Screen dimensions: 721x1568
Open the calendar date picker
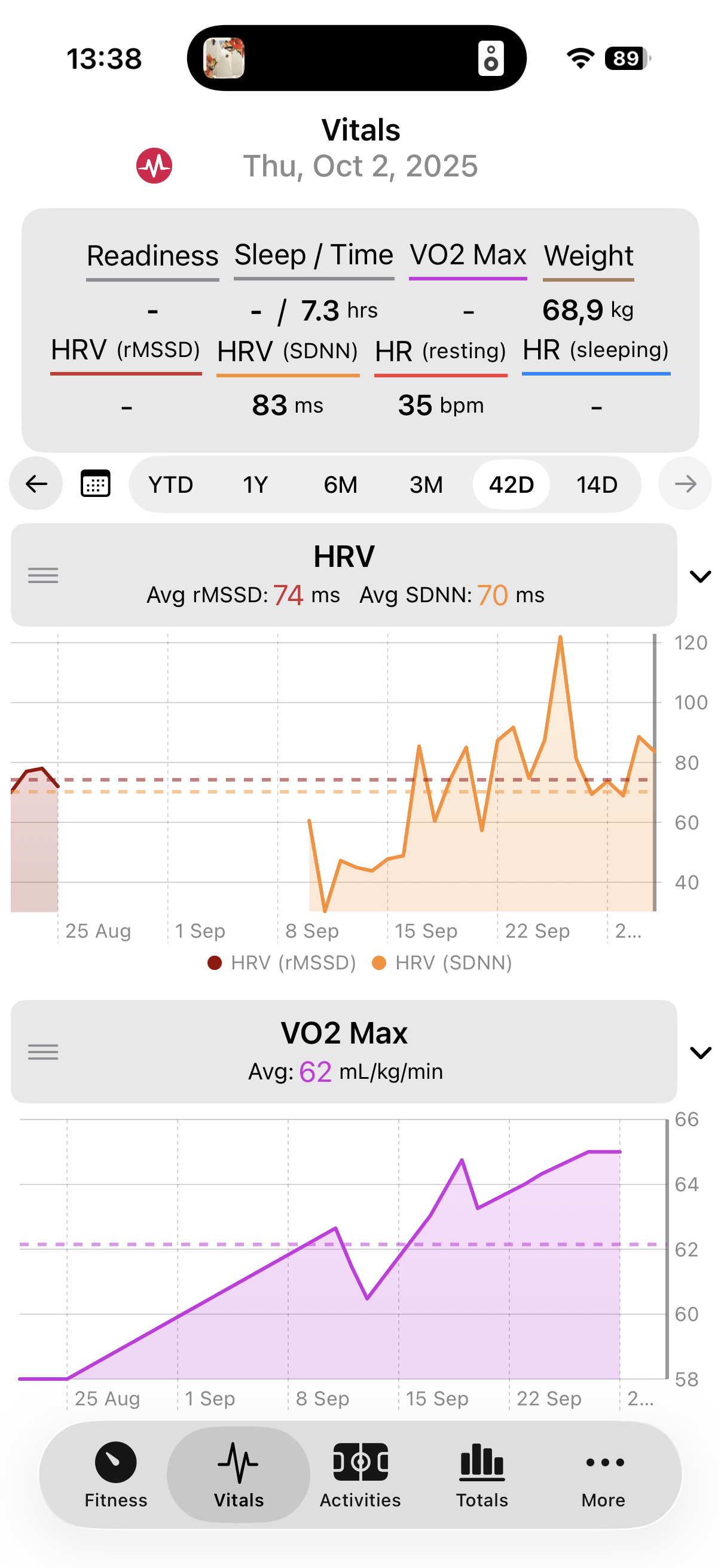click(x=96, y=484)
